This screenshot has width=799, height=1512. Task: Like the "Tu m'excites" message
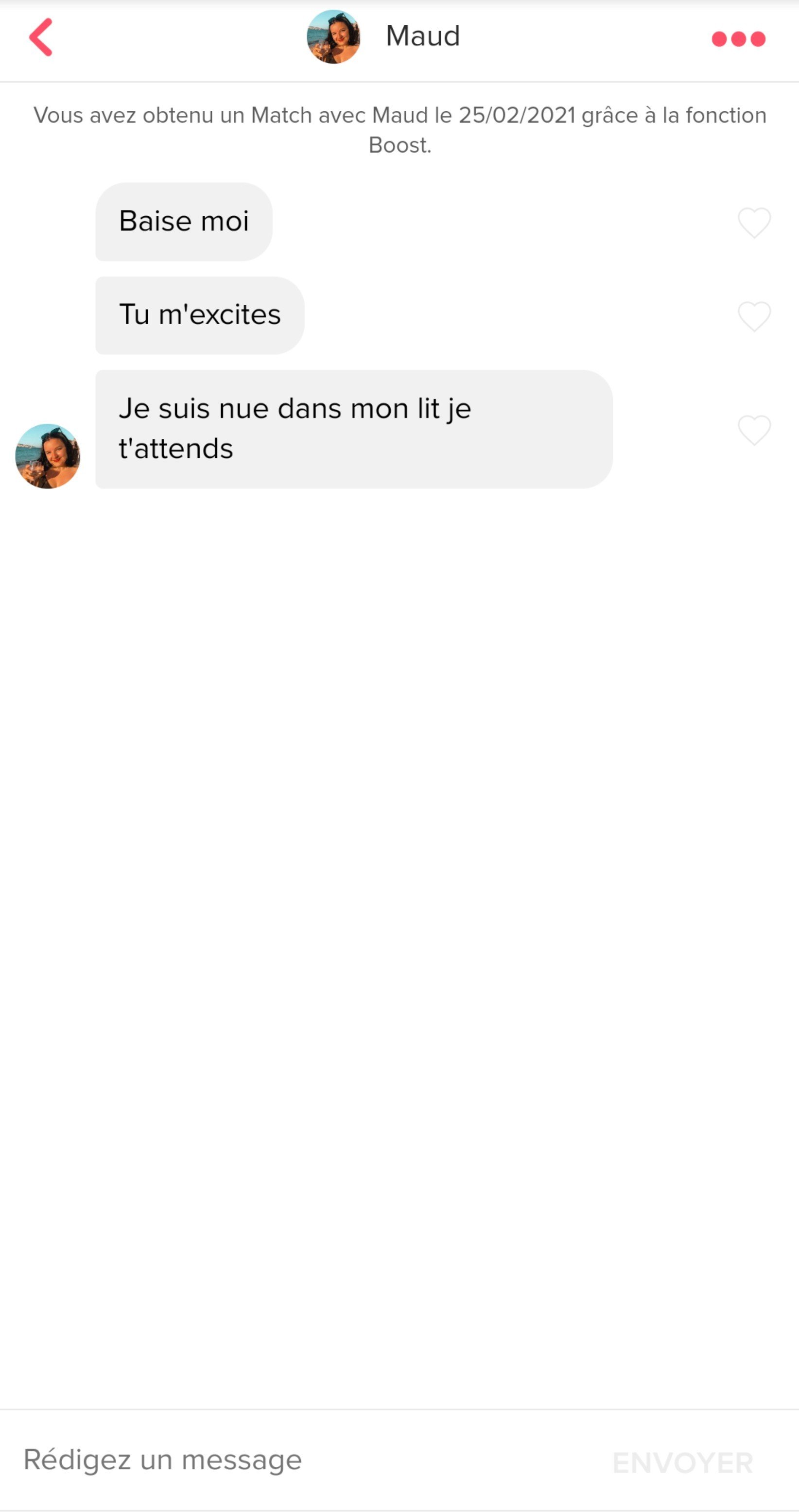pos(754,316)
